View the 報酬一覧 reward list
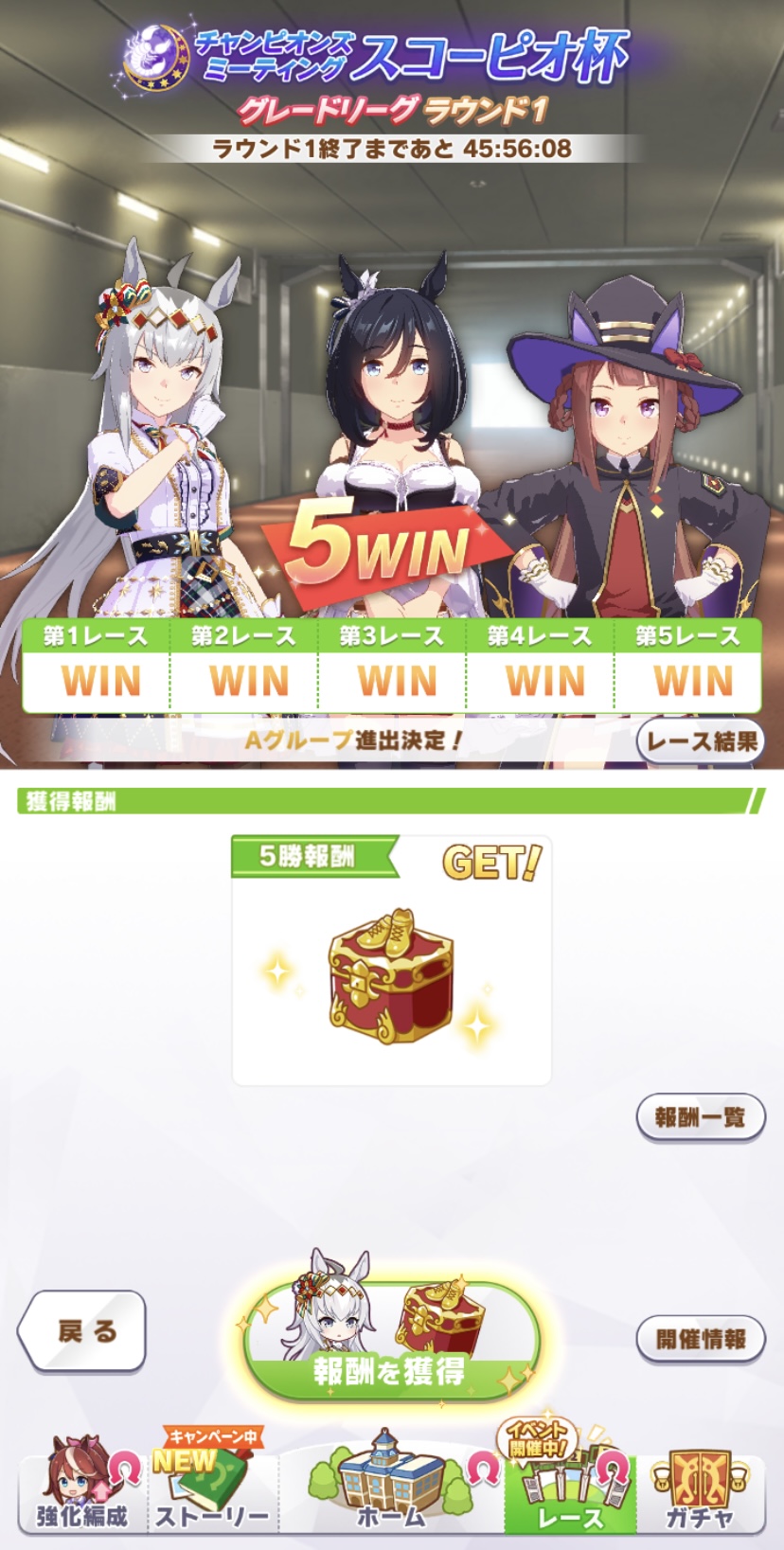784x1550 pixels. 701,1117
